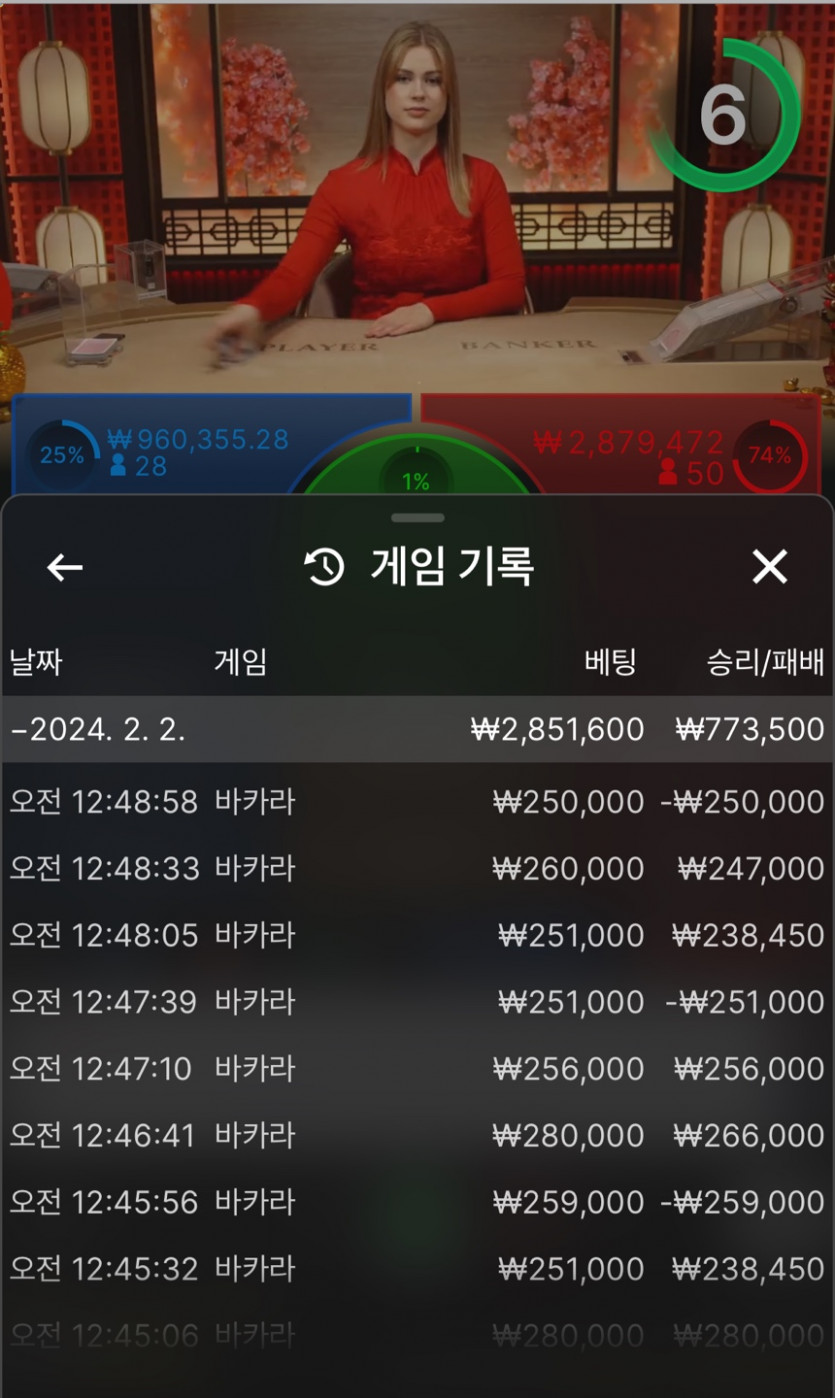View the 오전 12:45:56 바카라 record
The image size is (835, 1398).
click(417, 1202)
